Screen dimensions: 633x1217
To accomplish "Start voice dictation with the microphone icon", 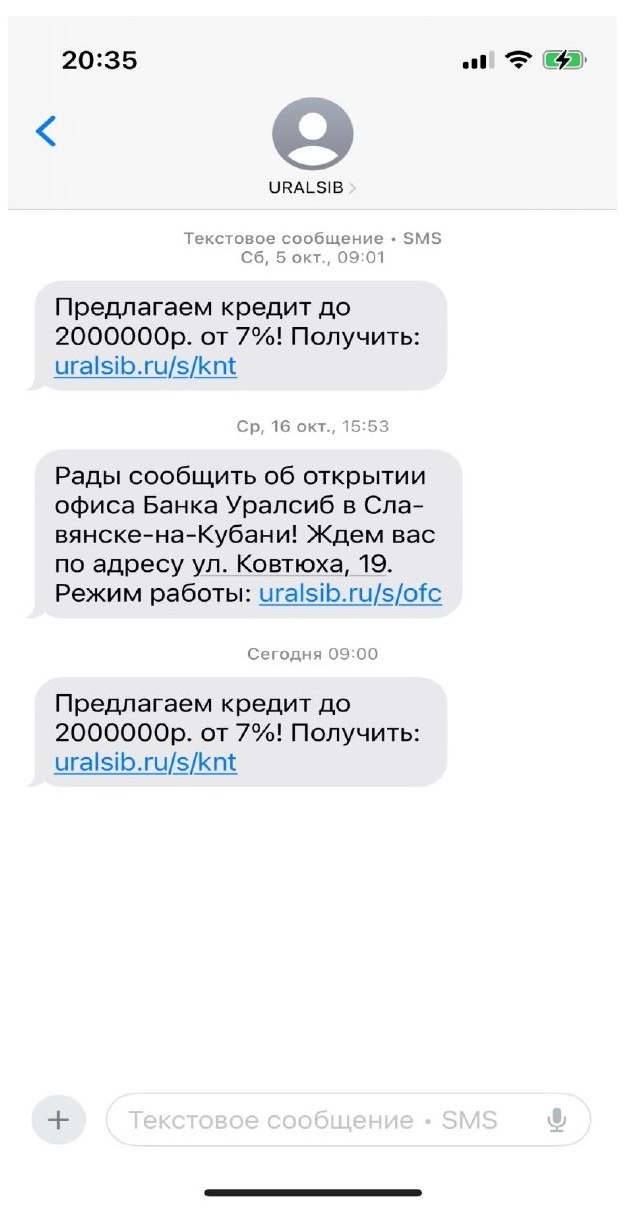I will click(557, 1120).
